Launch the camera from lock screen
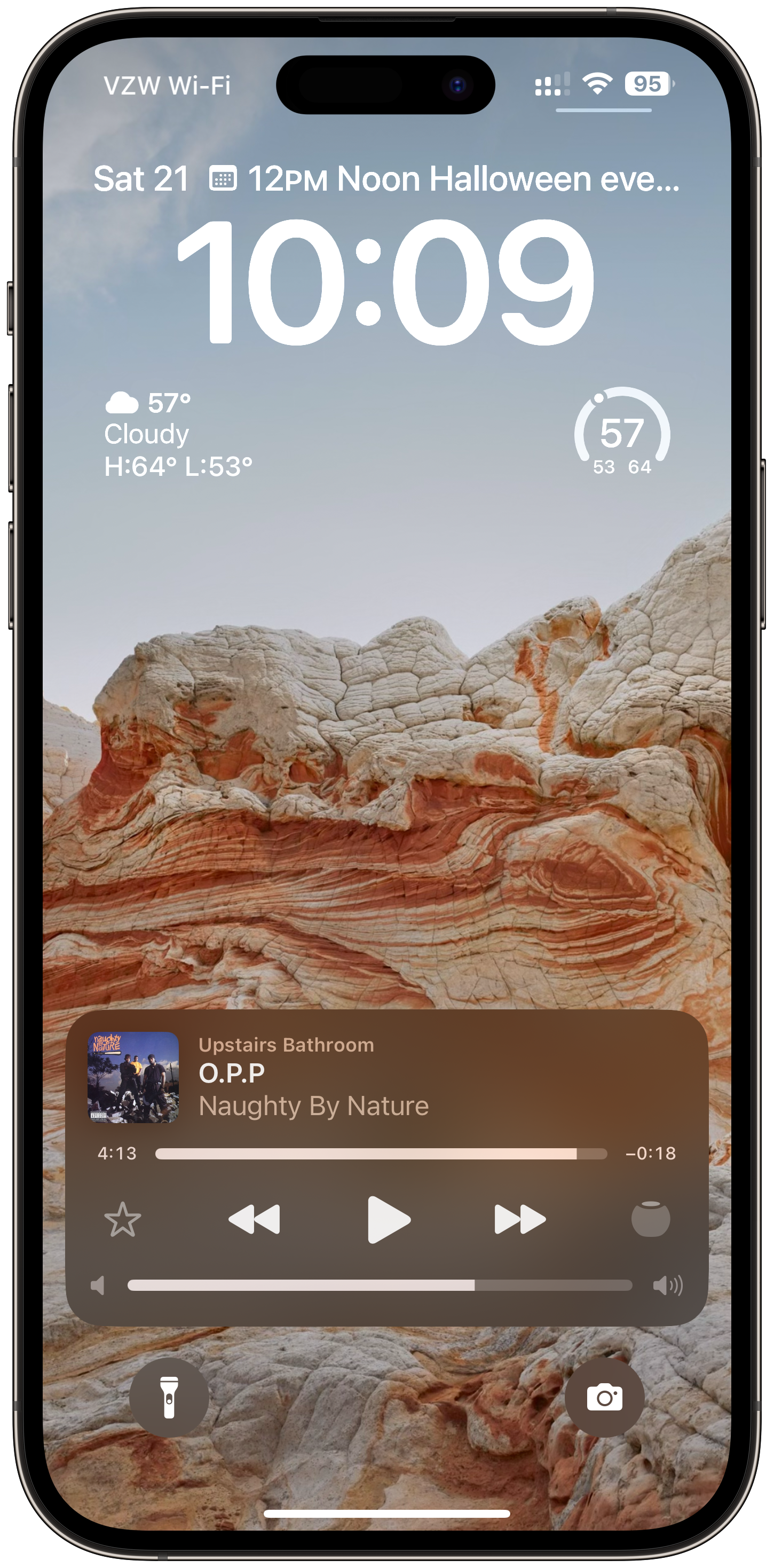This screenshot has width=774, height=1568. [604, 1397]
